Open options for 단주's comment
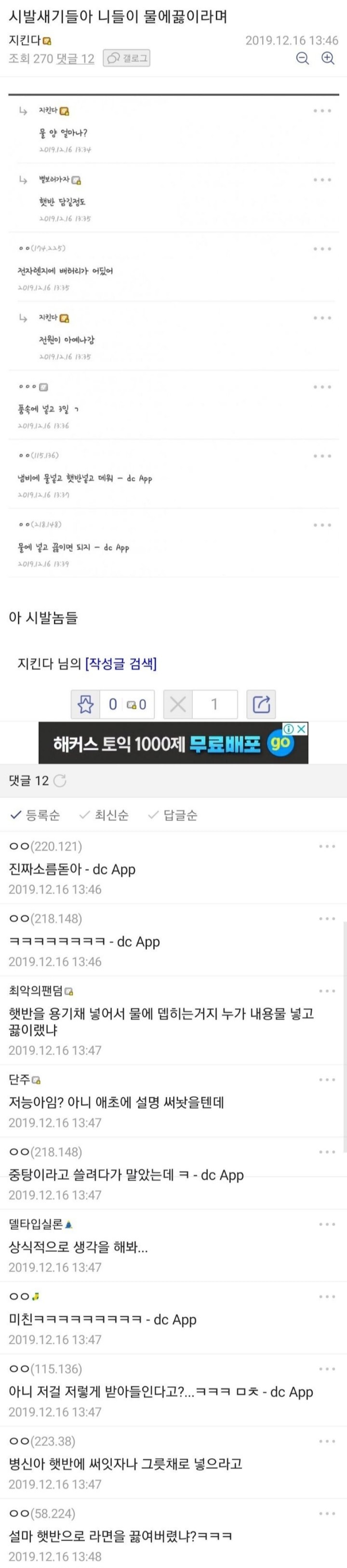The image size is (347, 1568). click(327, 1080)
